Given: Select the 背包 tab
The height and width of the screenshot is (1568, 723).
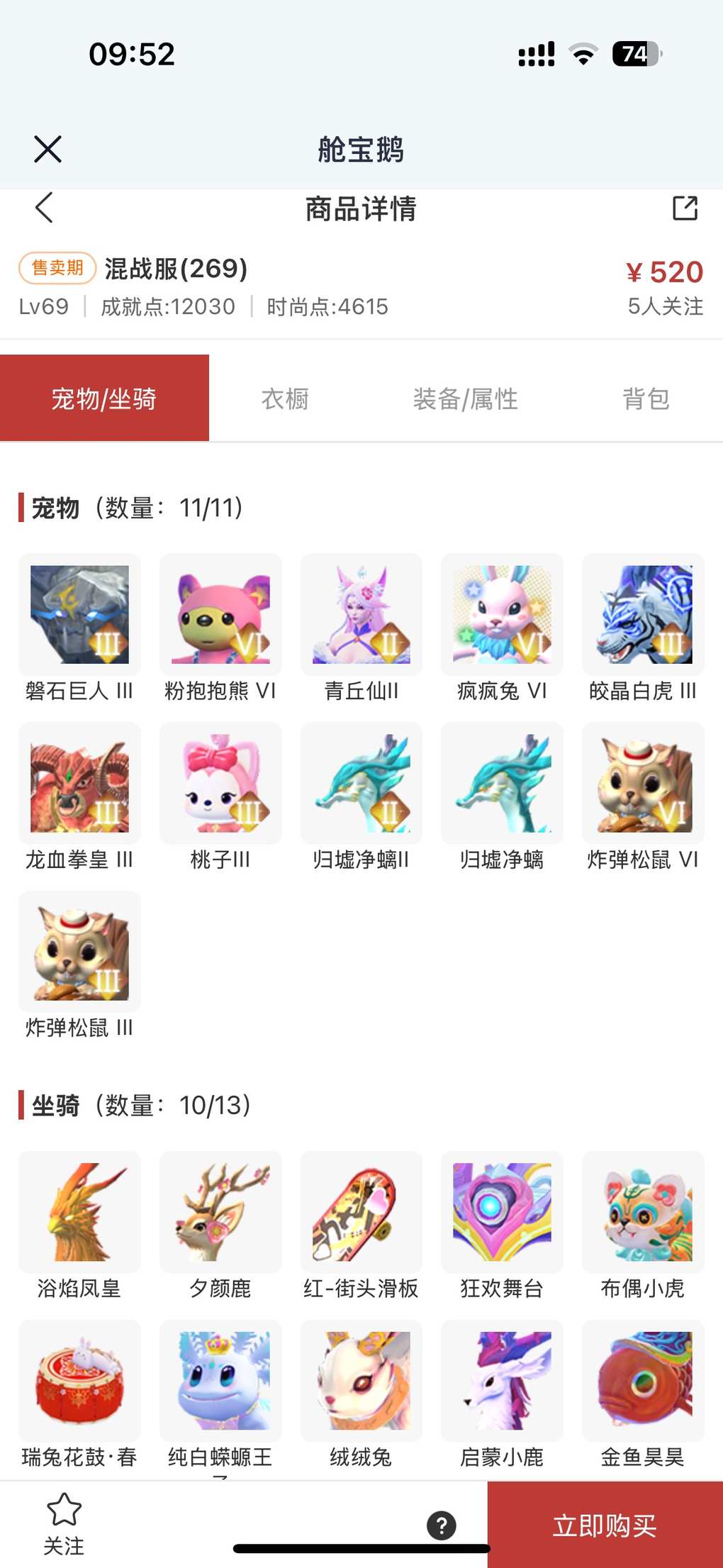Looking at the screenshot, I should point(645,399).
